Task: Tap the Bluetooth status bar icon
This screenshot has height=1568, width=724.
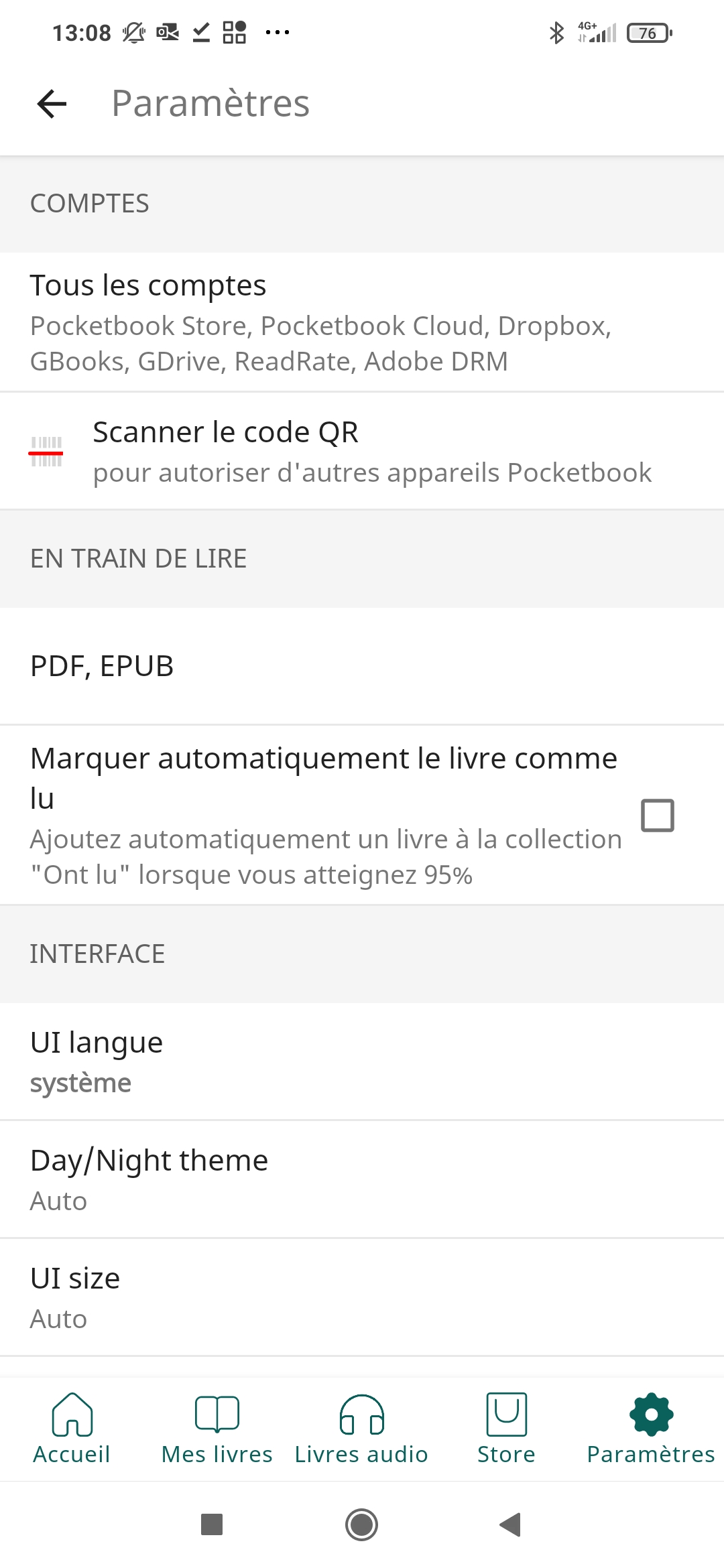Action: click(555, 31)
